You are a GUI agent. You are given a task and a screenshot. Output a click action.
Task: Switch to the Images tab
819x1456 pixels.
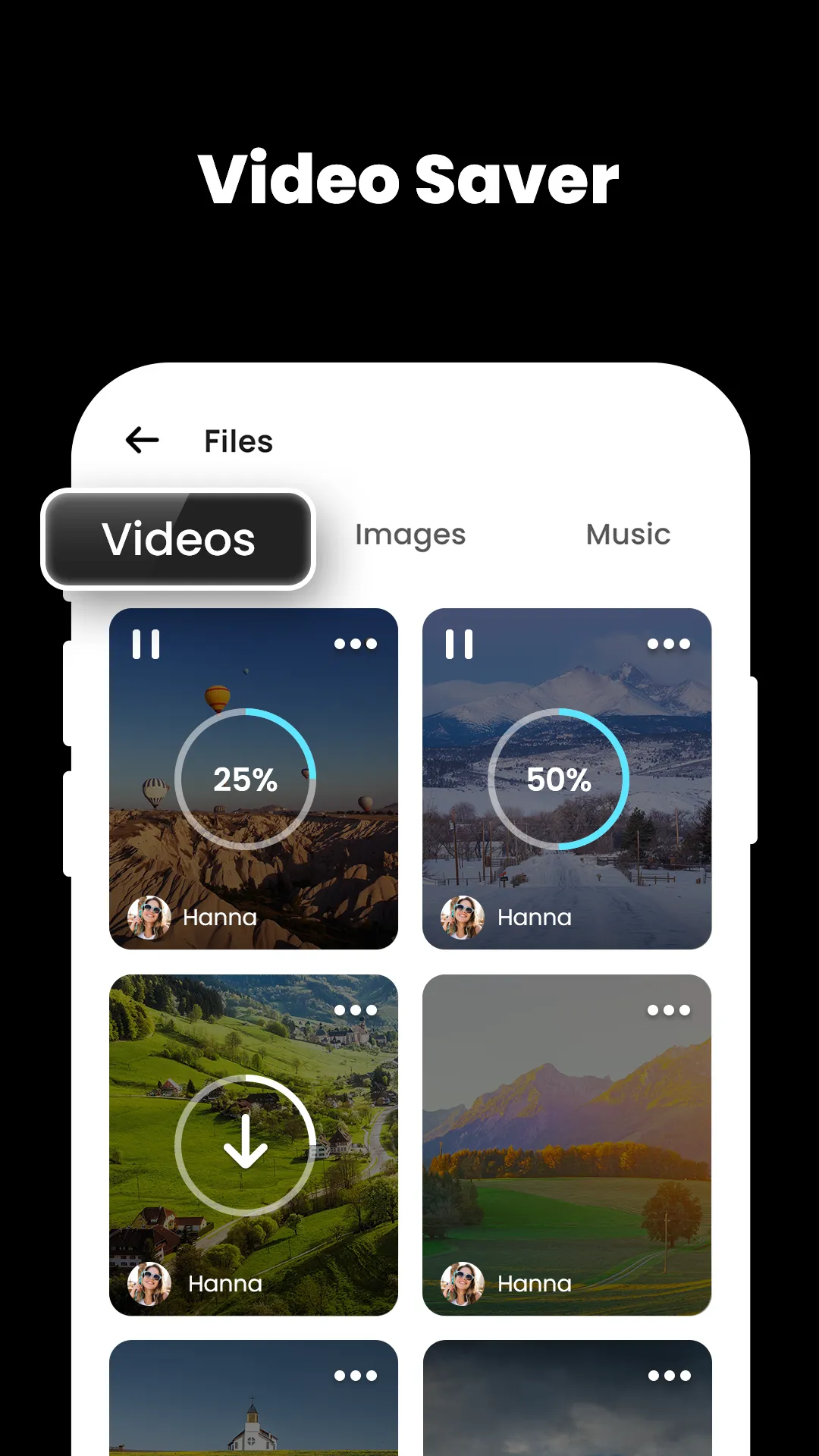(410, 534)
